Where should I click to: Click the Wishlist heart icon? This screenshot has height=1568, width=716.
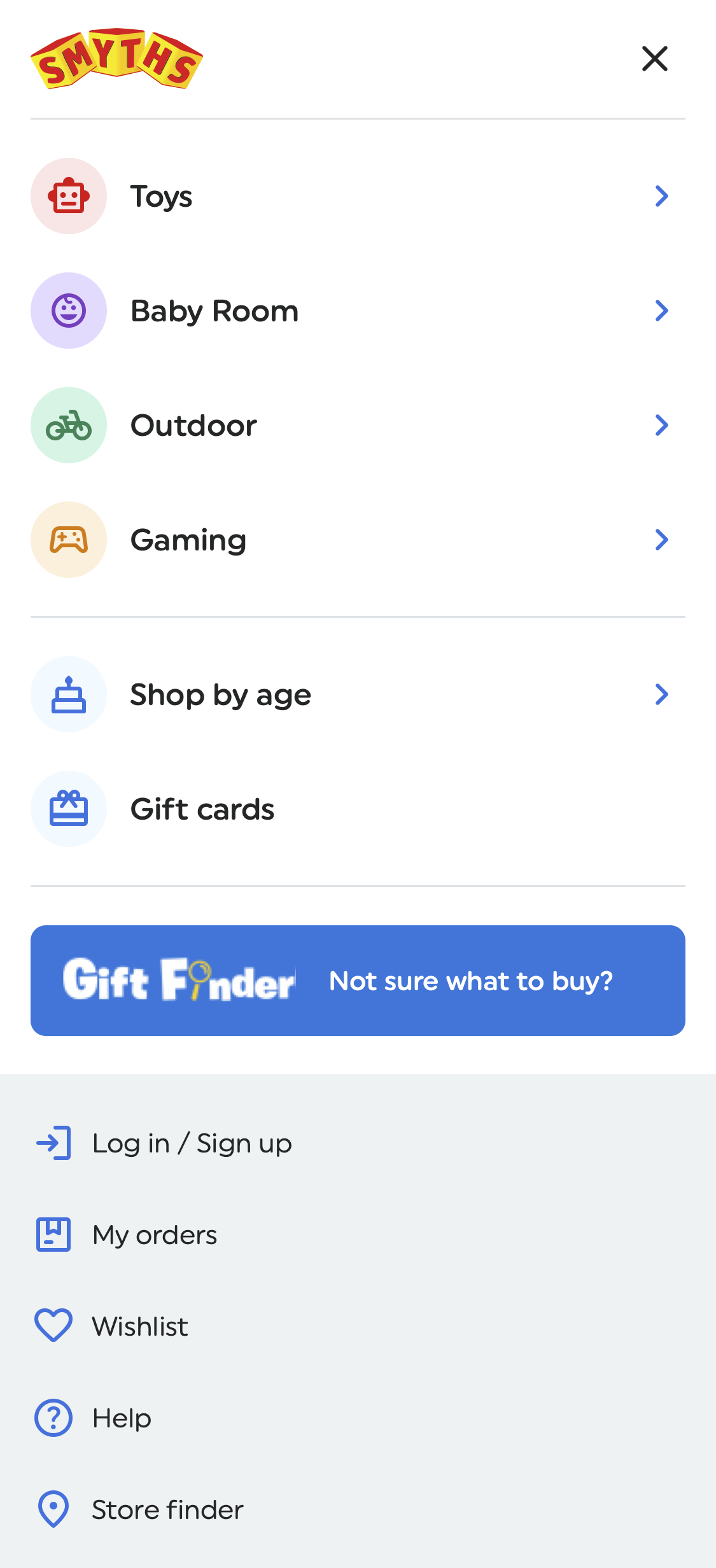[x=53, y=1326]
